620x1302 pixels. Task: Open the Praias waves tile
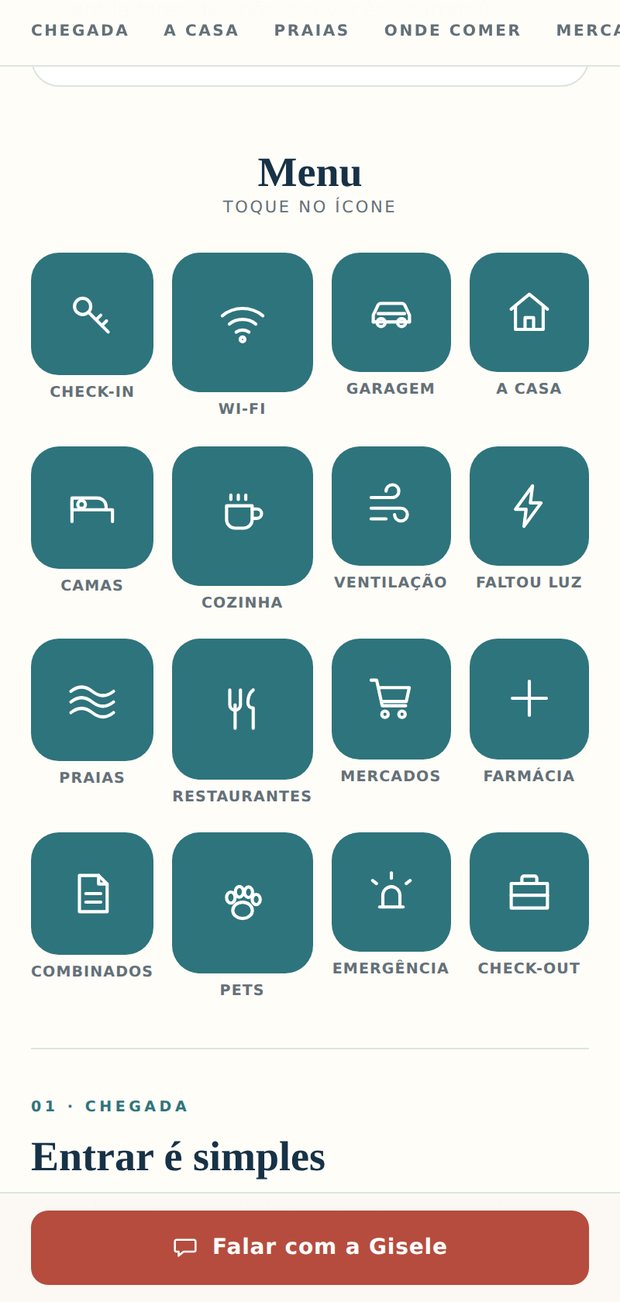(x=92, y=700)
